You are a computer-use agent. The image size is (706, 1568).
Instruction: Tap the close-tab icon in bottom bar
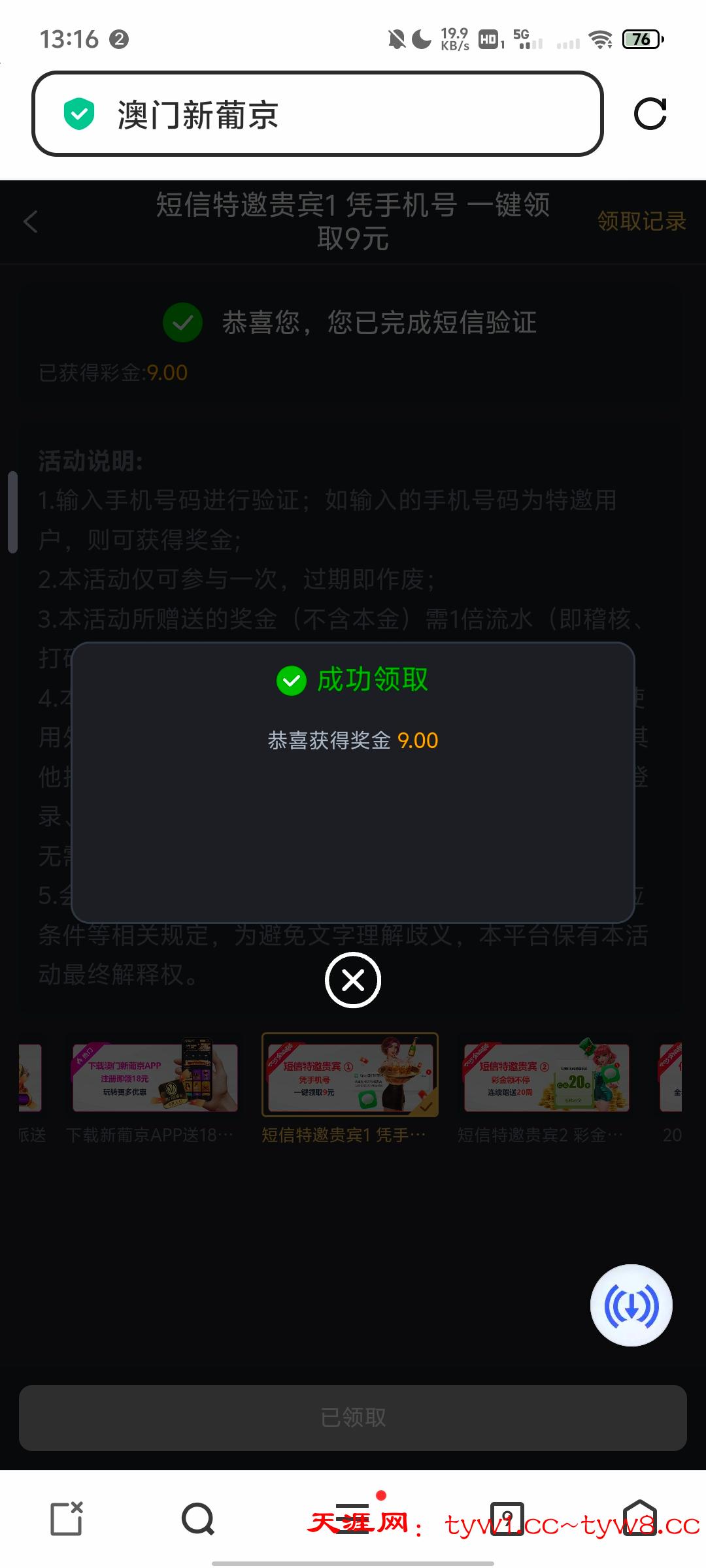(x=67, y=1519)
